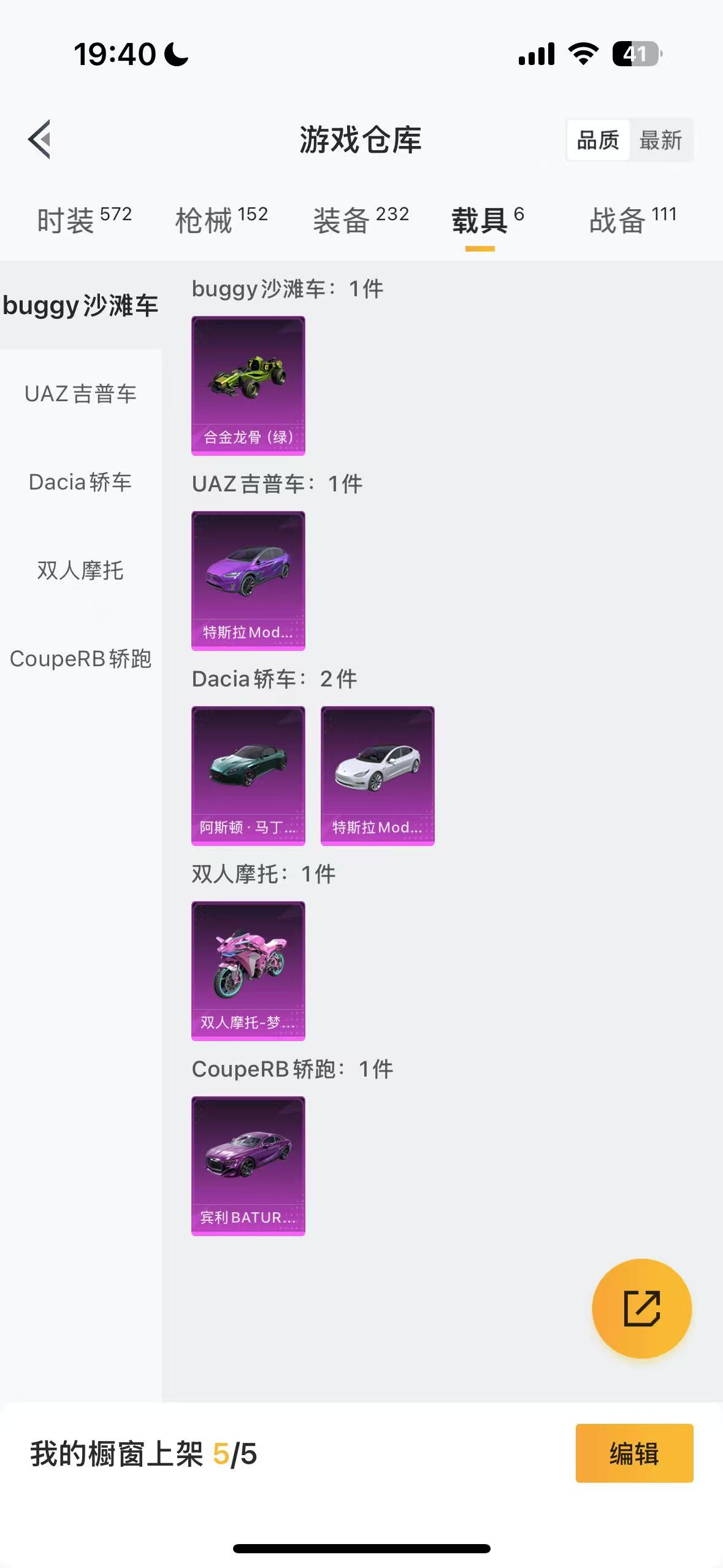This screenshot has width=723, height=1568.
Task: Select Dacia轿车 in the side menu
Action: tap(80, 482)
